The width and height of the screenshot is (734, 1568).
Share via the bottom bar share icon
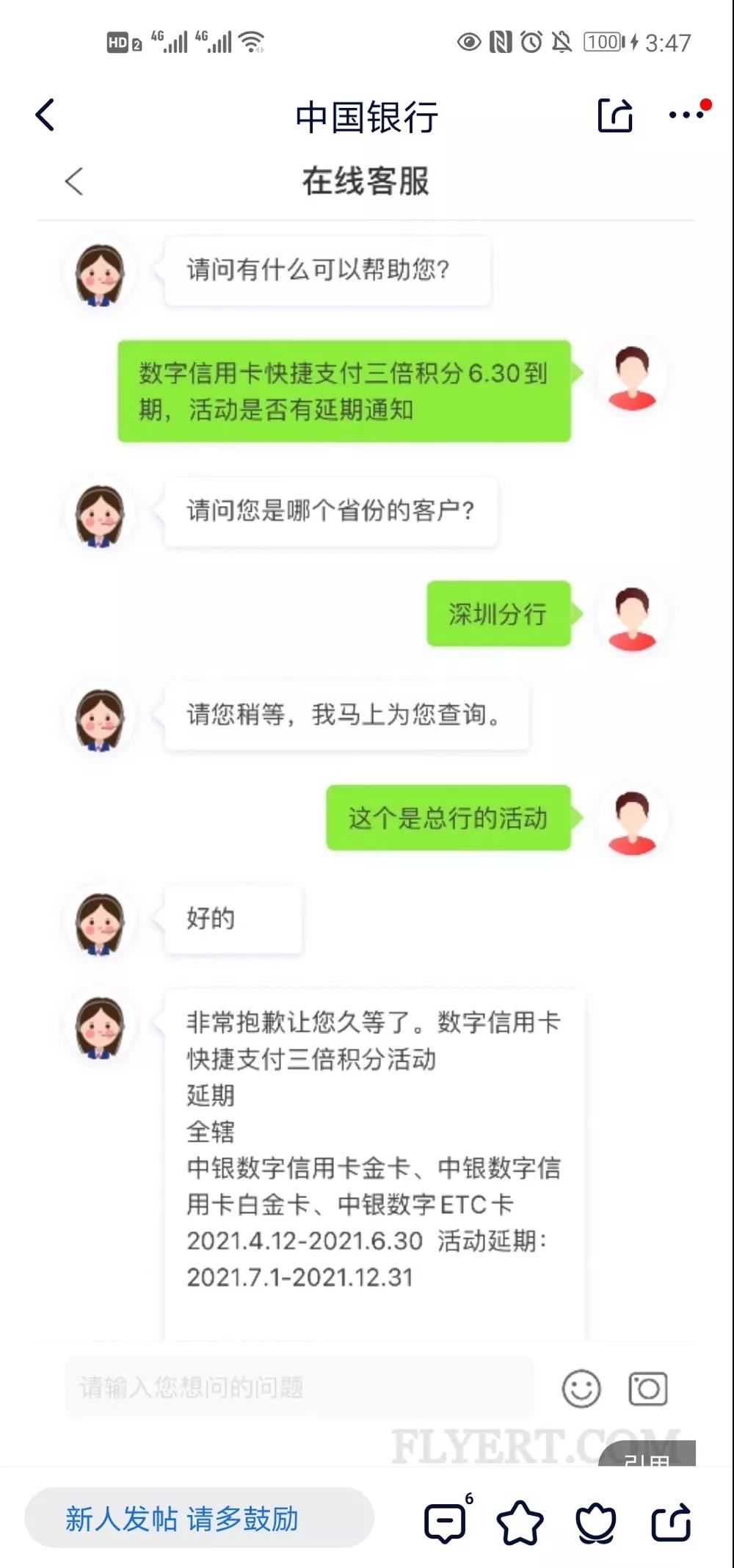[671, 1522]
